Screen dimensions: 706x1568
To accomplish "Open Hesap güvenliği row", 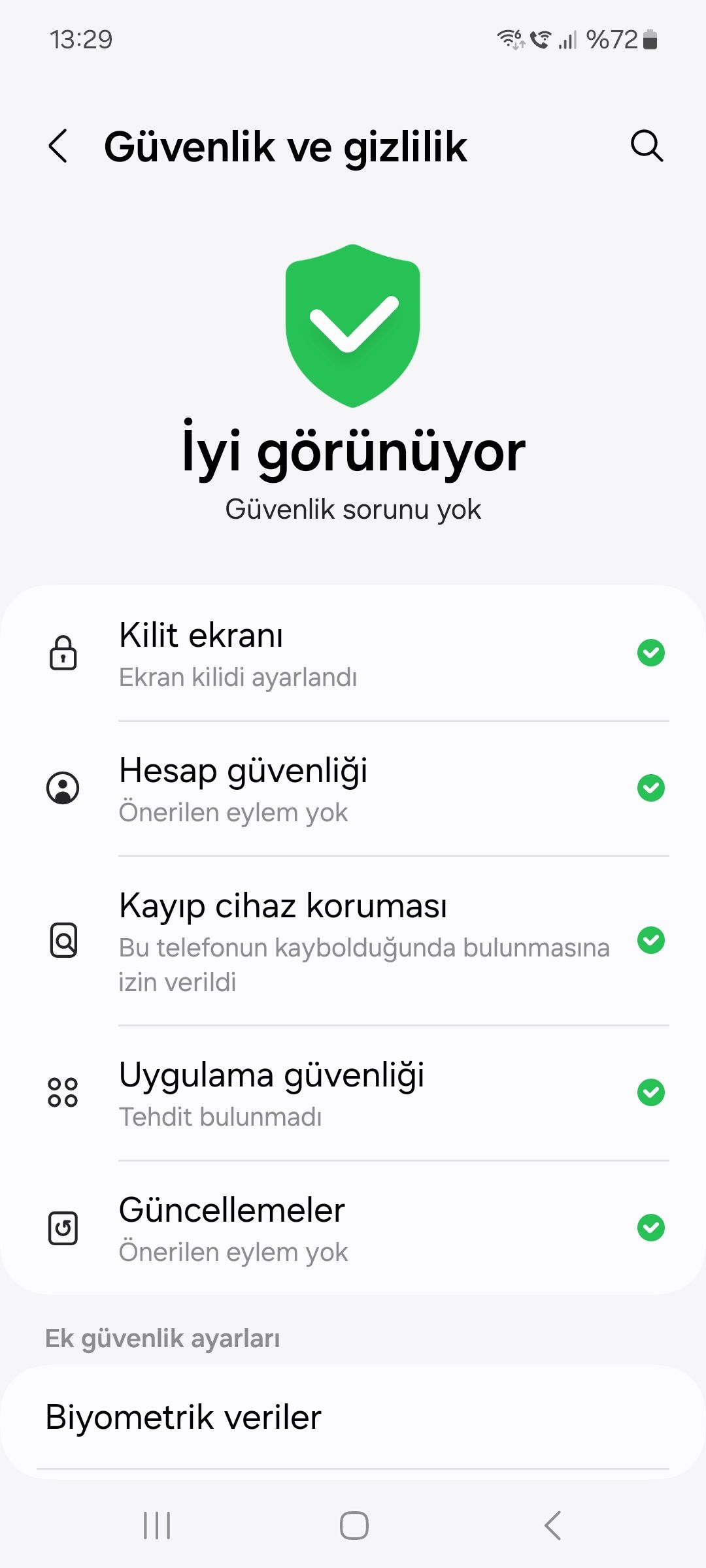I will coord(353,789).
